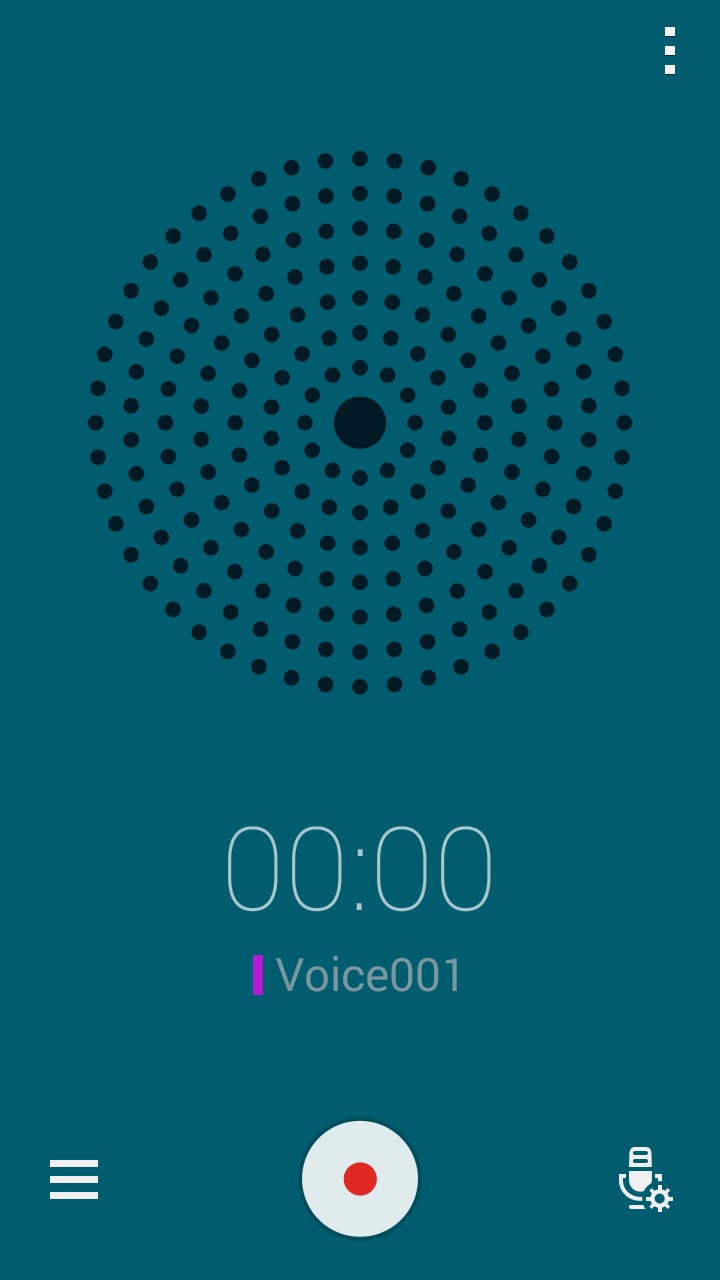The height and width of the screenshot is (1280, 720).
Task: Open microphone recording settings
Action: tap(645, 1179)
